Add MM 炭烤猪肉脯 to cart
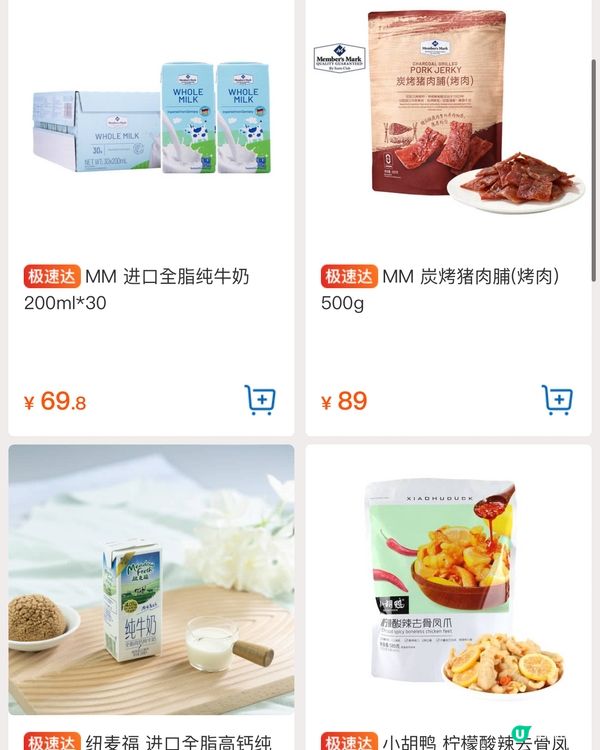 point(557,400)
